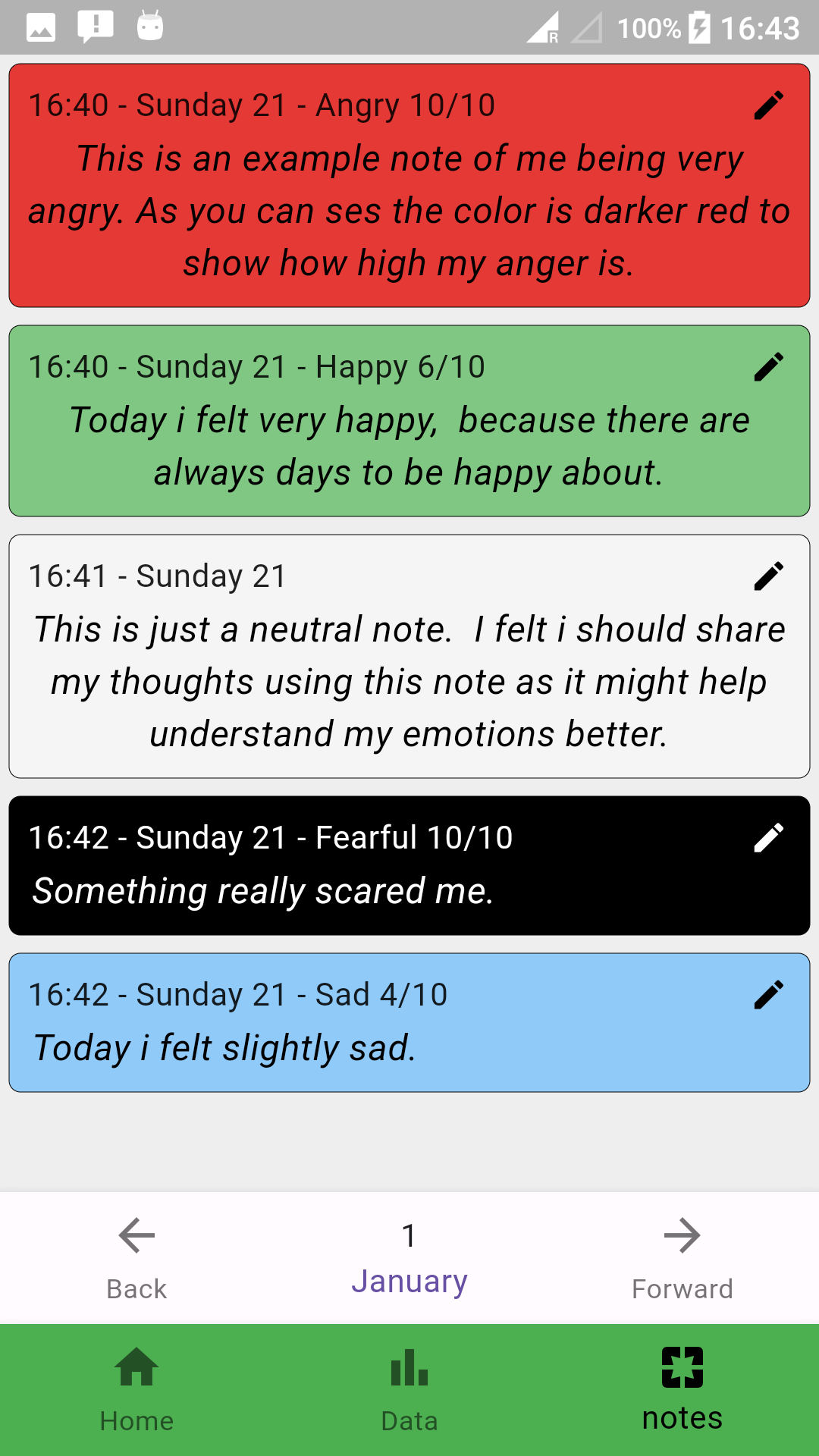The height and width of the screenshot is (1456, 819).
Task: Edit the Angry 10/10 note
Action: 768,105
